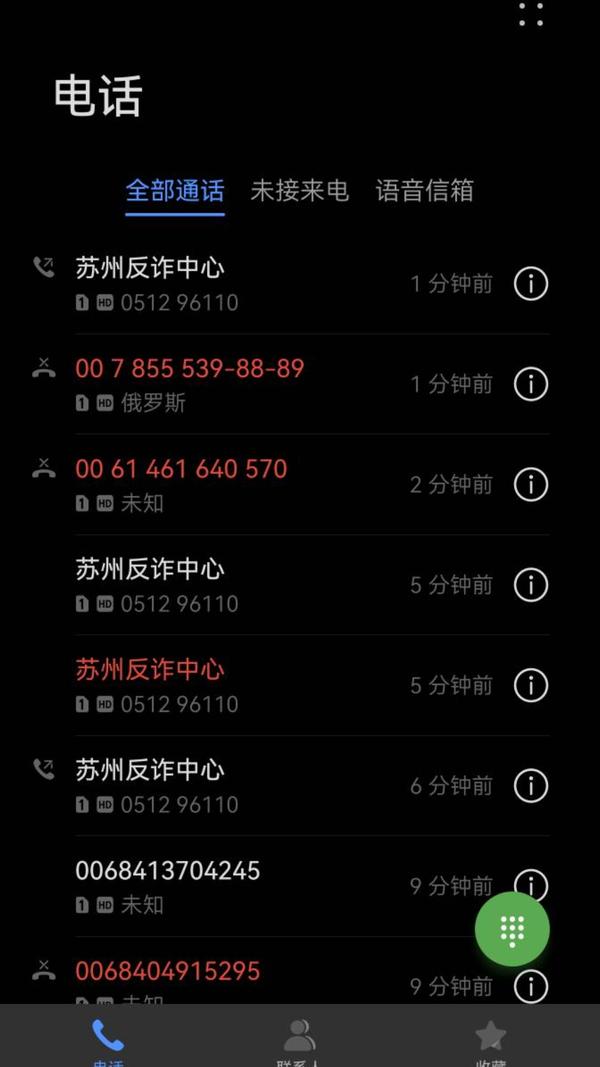Image resolution: width=600 pixels, height=1067 pixels.
Task: Open the four-dot overflow menu
Action: (x=531, y=14)
